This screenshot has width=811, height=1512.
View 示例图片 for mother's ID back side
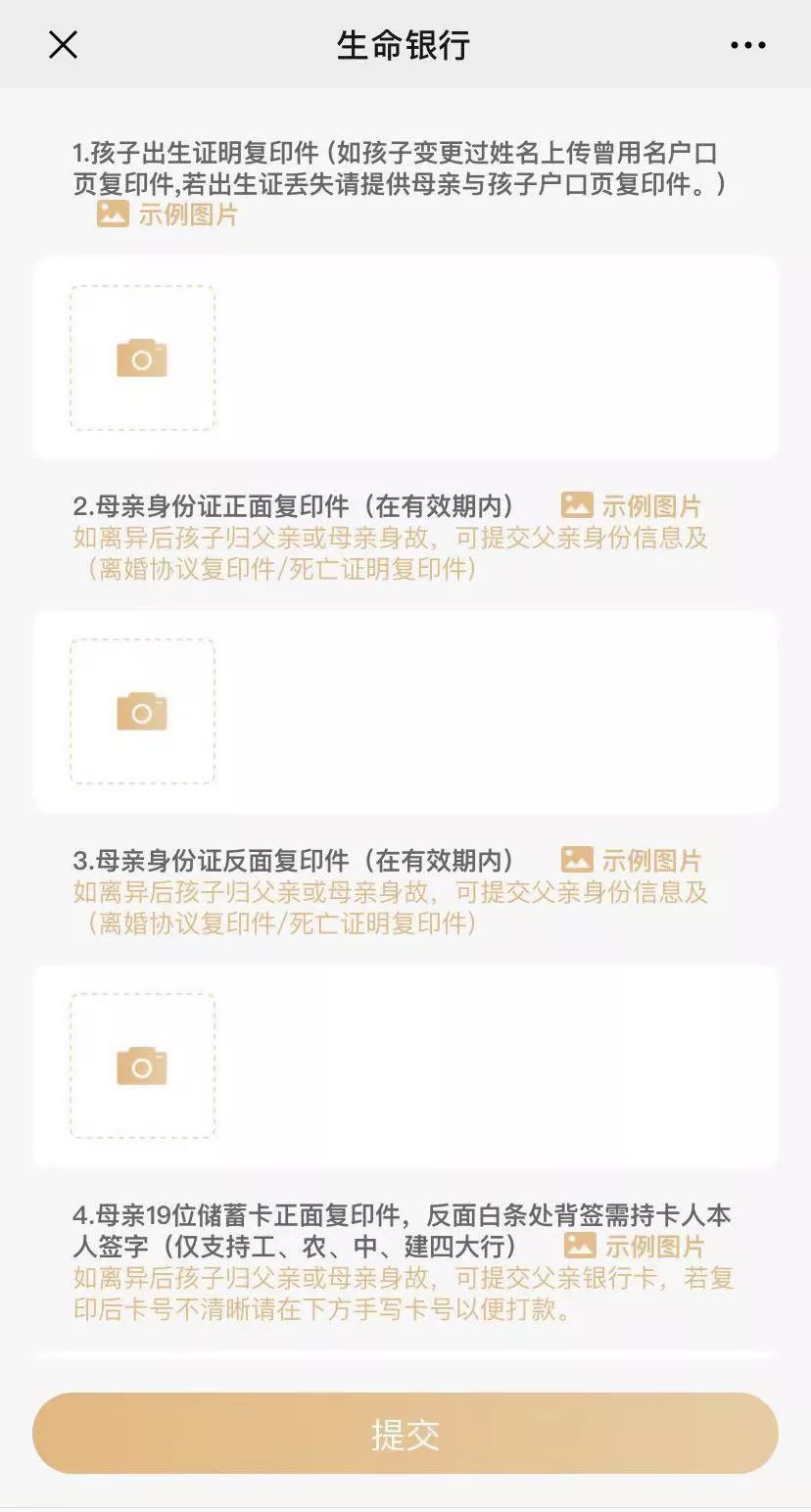632,861
